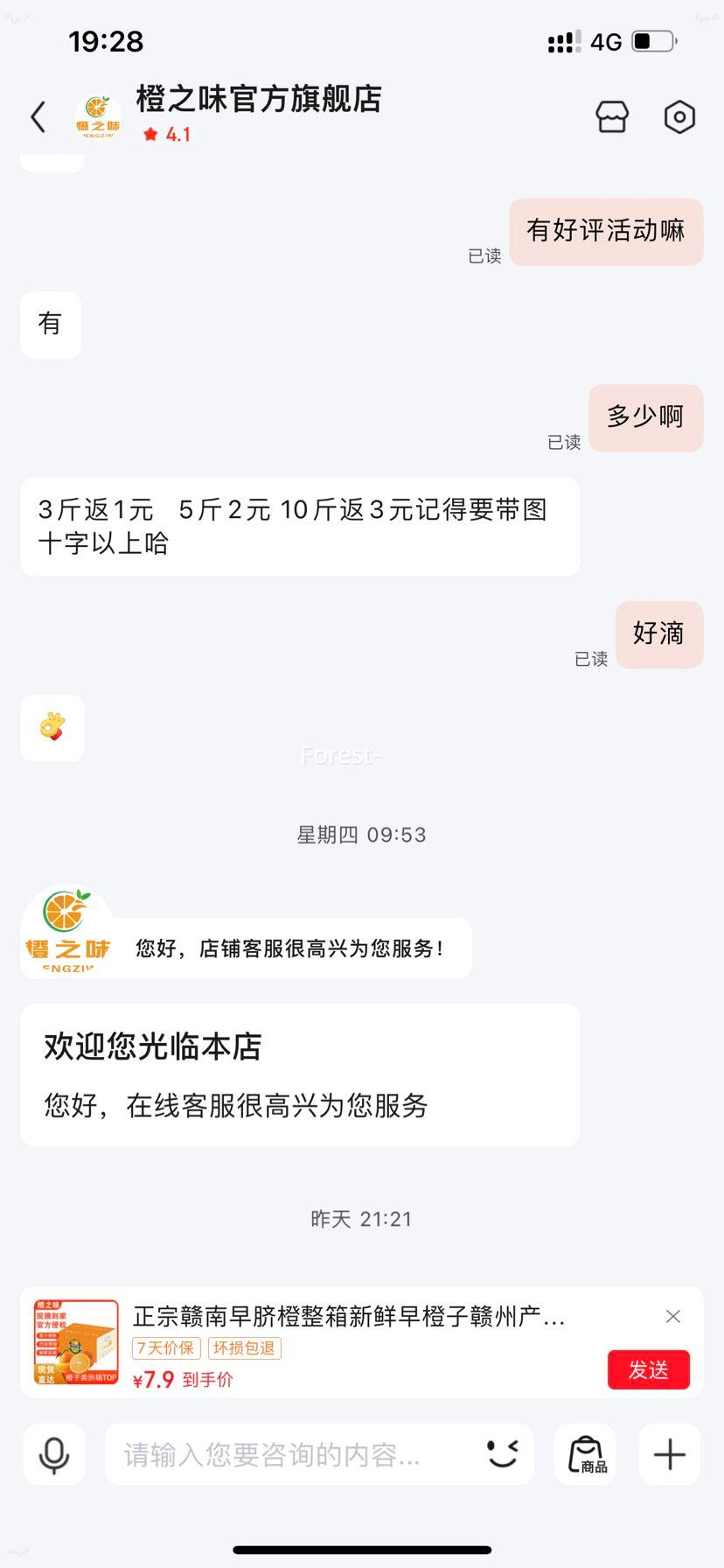724x1568 pixels.
Task: Open the store page via storefront icon
Action: coord(612,116)
